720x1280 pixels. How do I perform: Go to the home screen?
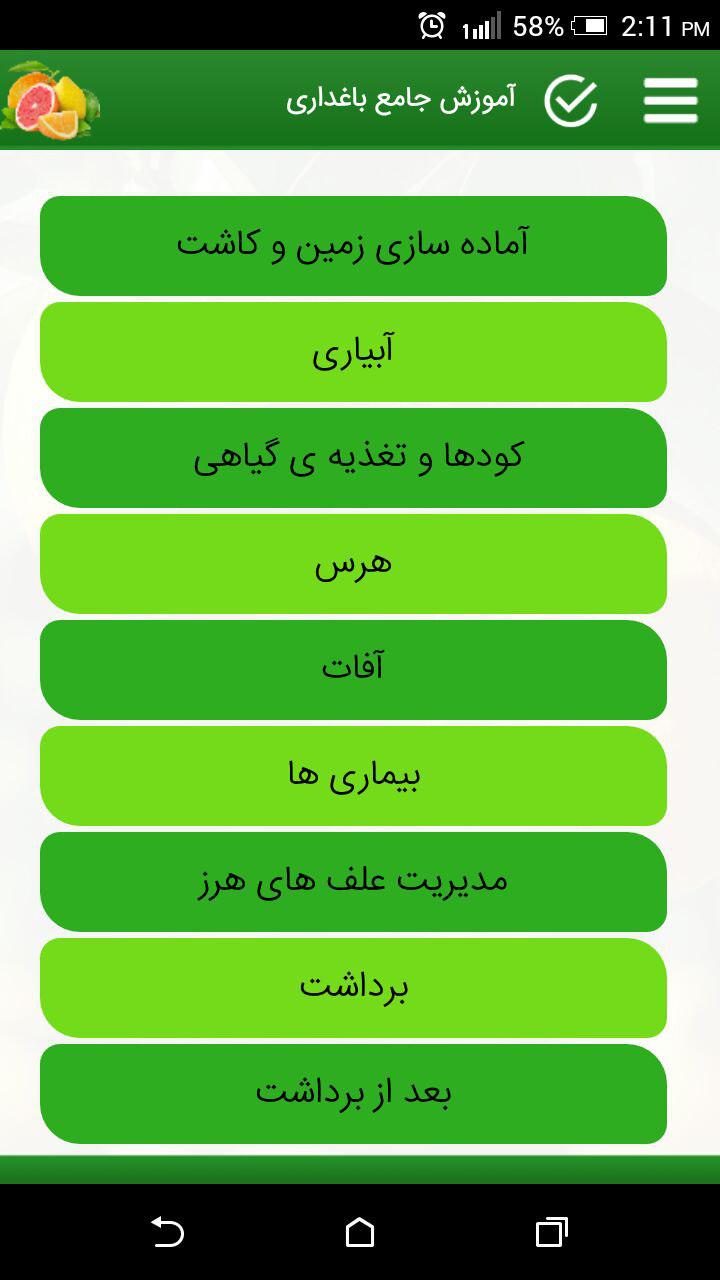(360, 1232)
